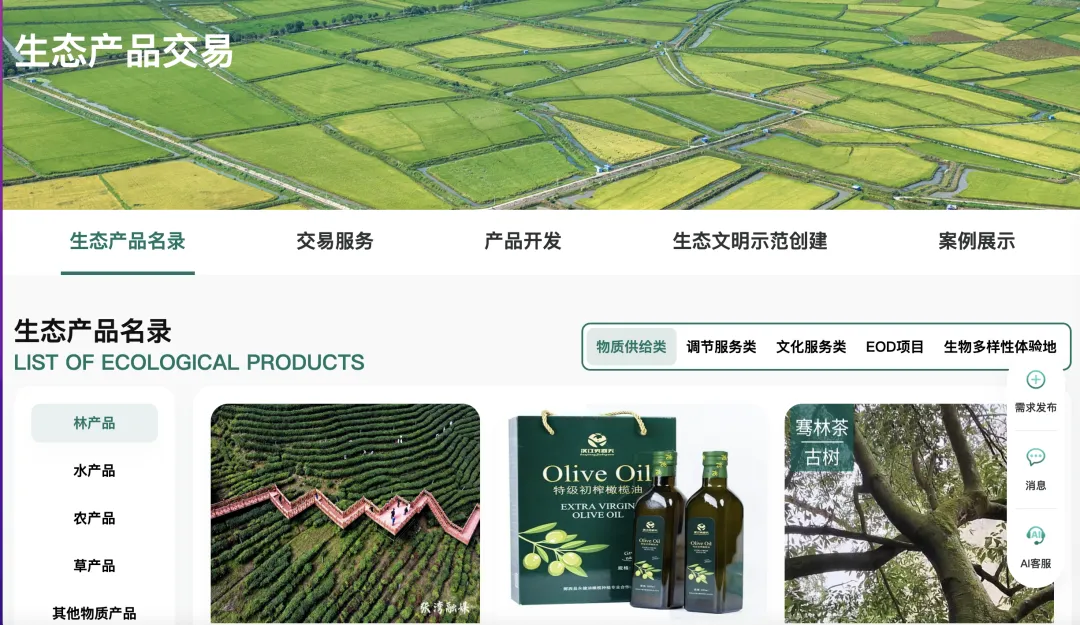This screenshot has height=625, width=1080.
Task: Switch to the 交易服务 tab
Action: click(x=335, y=241)
